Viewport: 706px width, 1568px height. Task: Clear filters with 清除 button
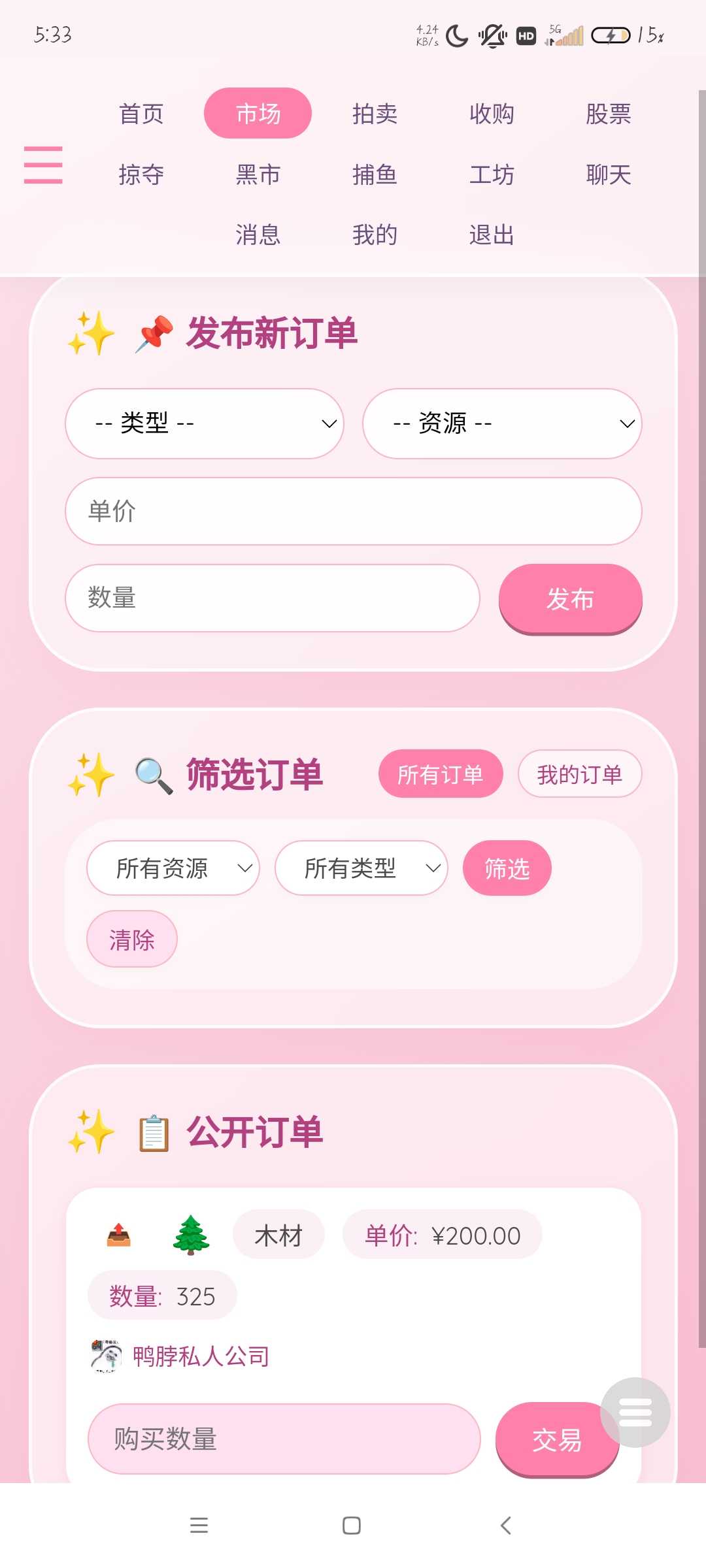click(x=132, y=939)
